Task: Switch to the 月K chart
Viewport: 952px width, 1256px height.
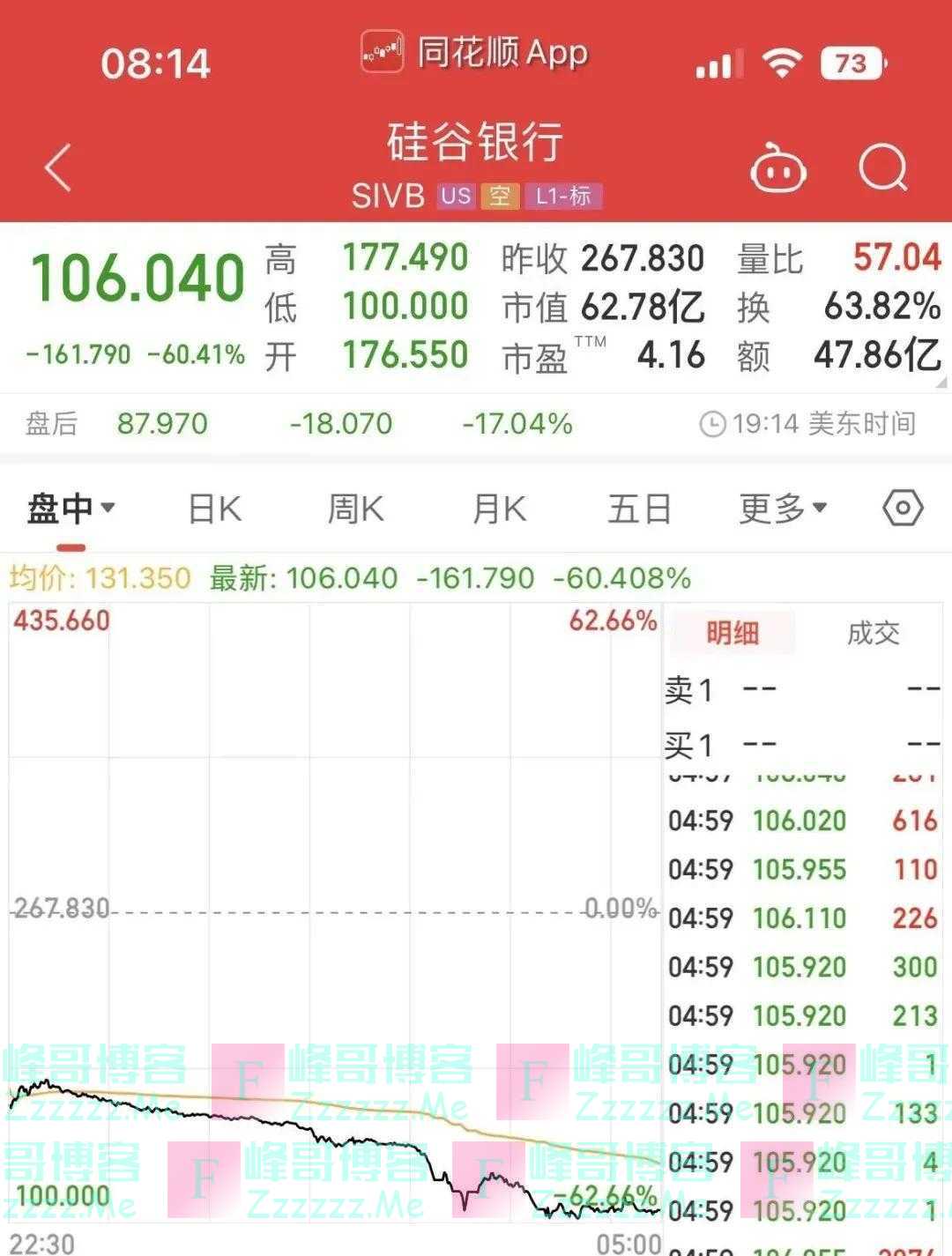Action: [x=499, y=509]
